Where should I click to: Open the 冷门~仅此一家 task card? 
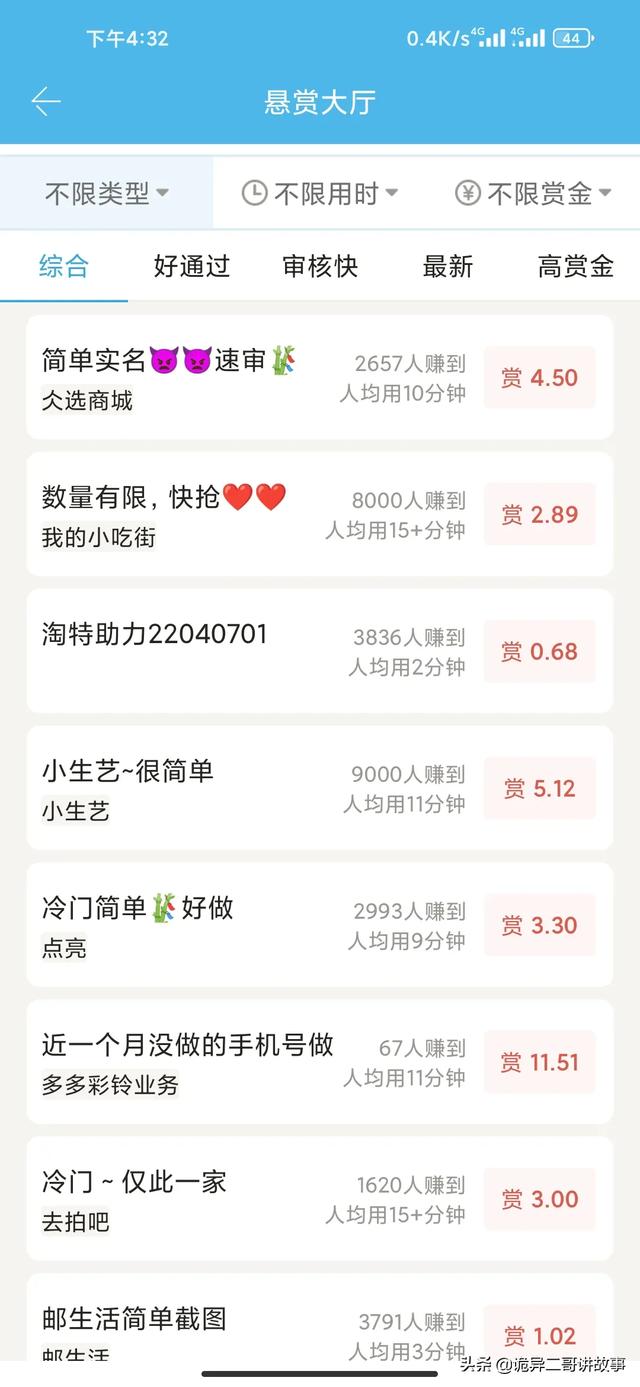[x=320, y=1199]
